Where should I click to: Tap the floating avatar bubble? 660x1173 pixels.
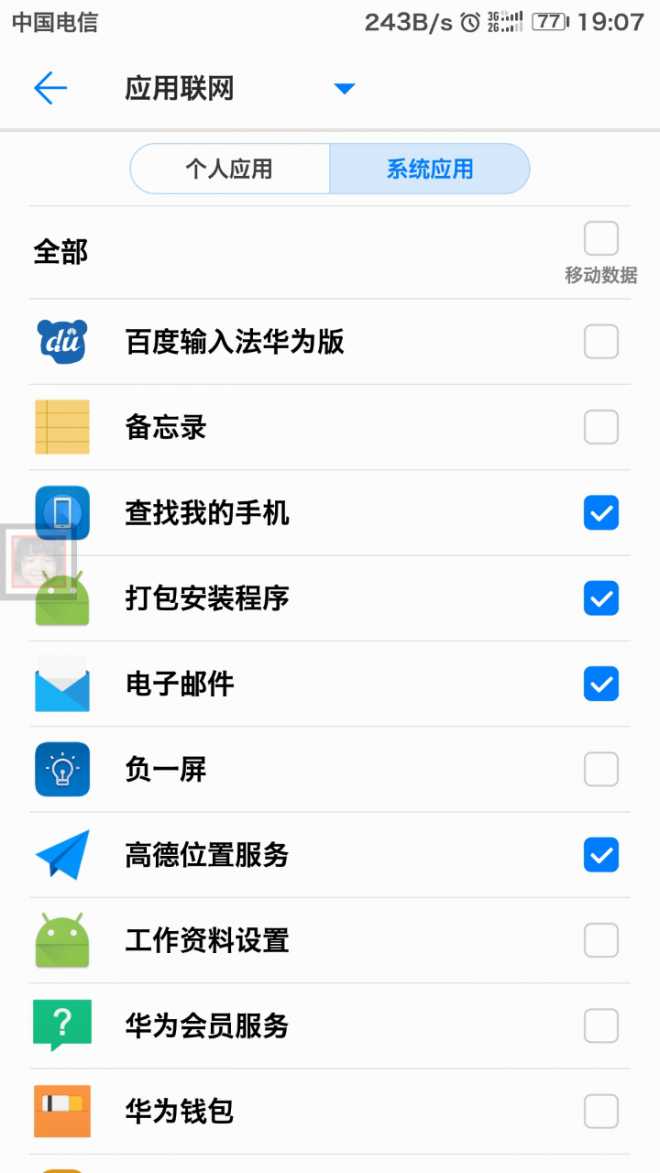37,562
